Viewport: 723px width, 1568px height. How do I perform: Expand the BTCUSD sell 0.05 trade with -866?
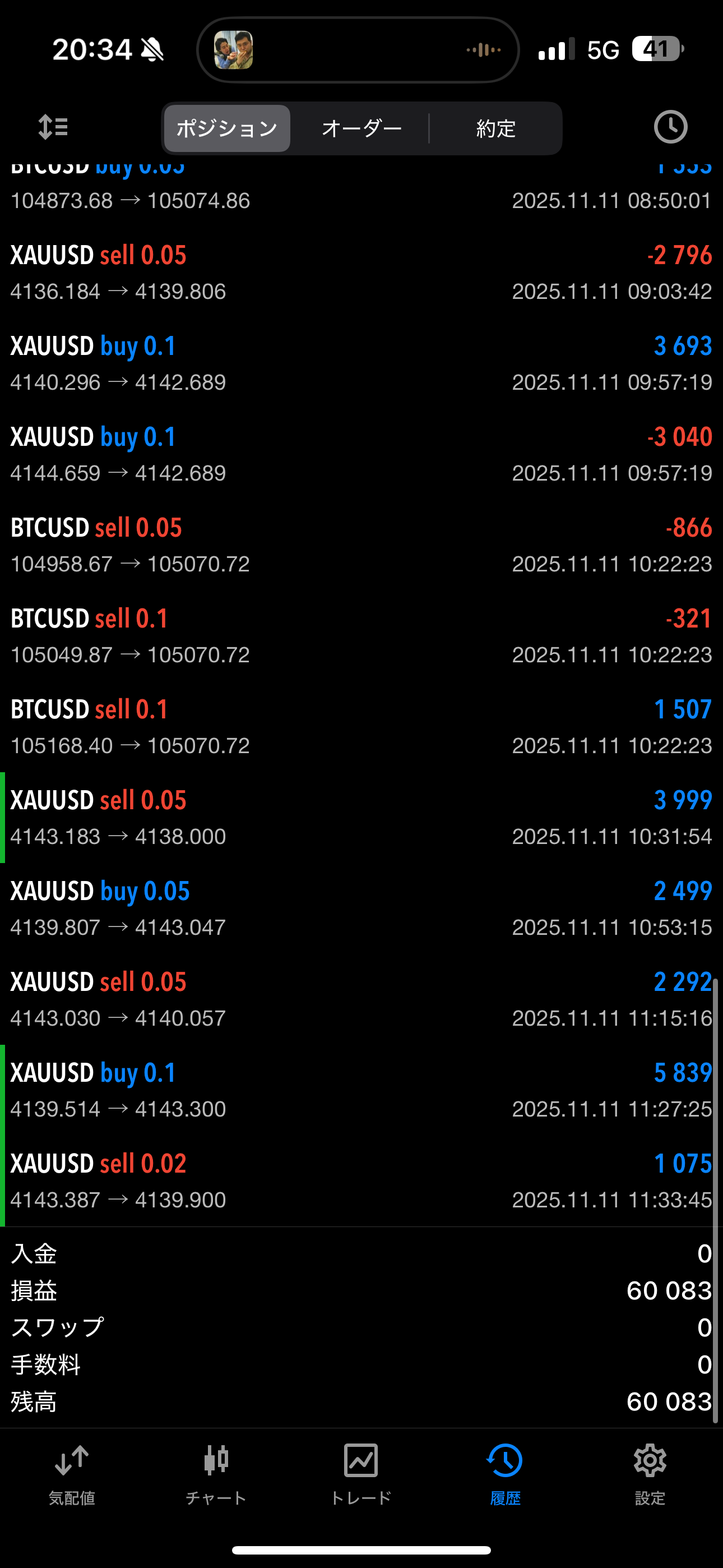(x=361, y=546)
